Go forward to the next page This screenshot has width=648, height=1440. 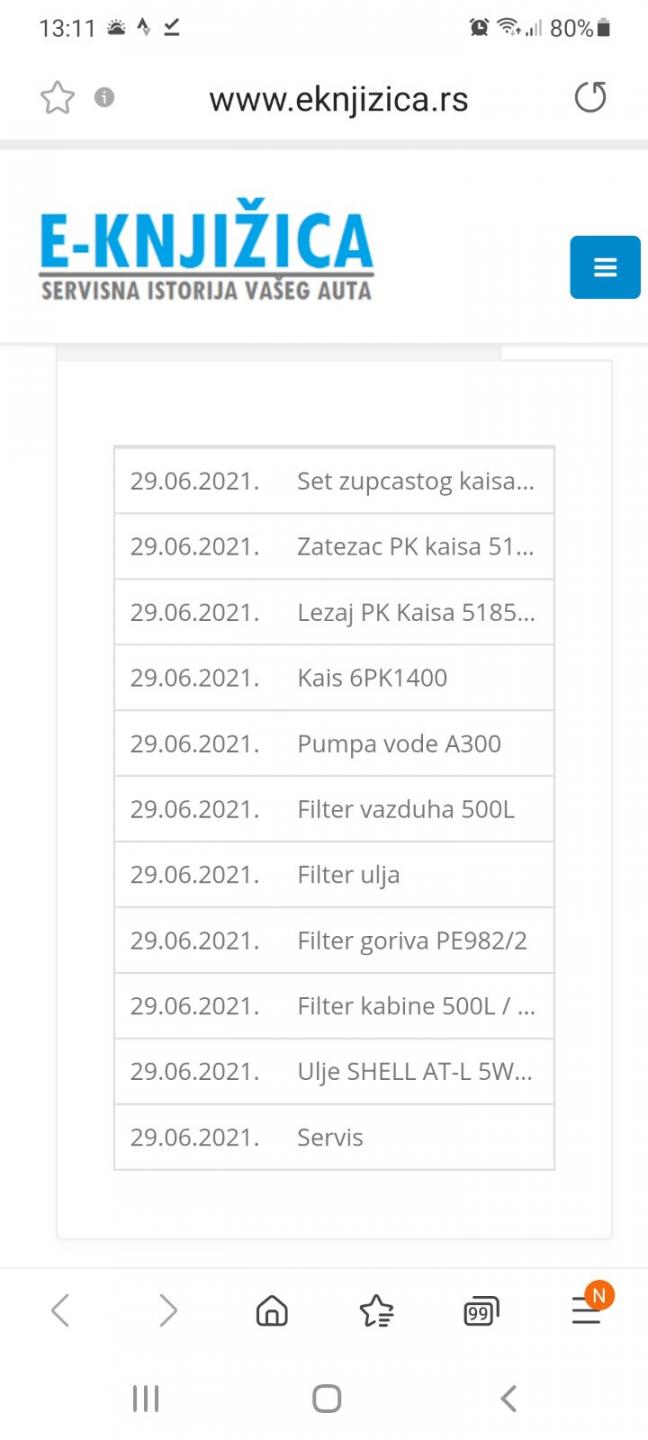[168, 1310]
